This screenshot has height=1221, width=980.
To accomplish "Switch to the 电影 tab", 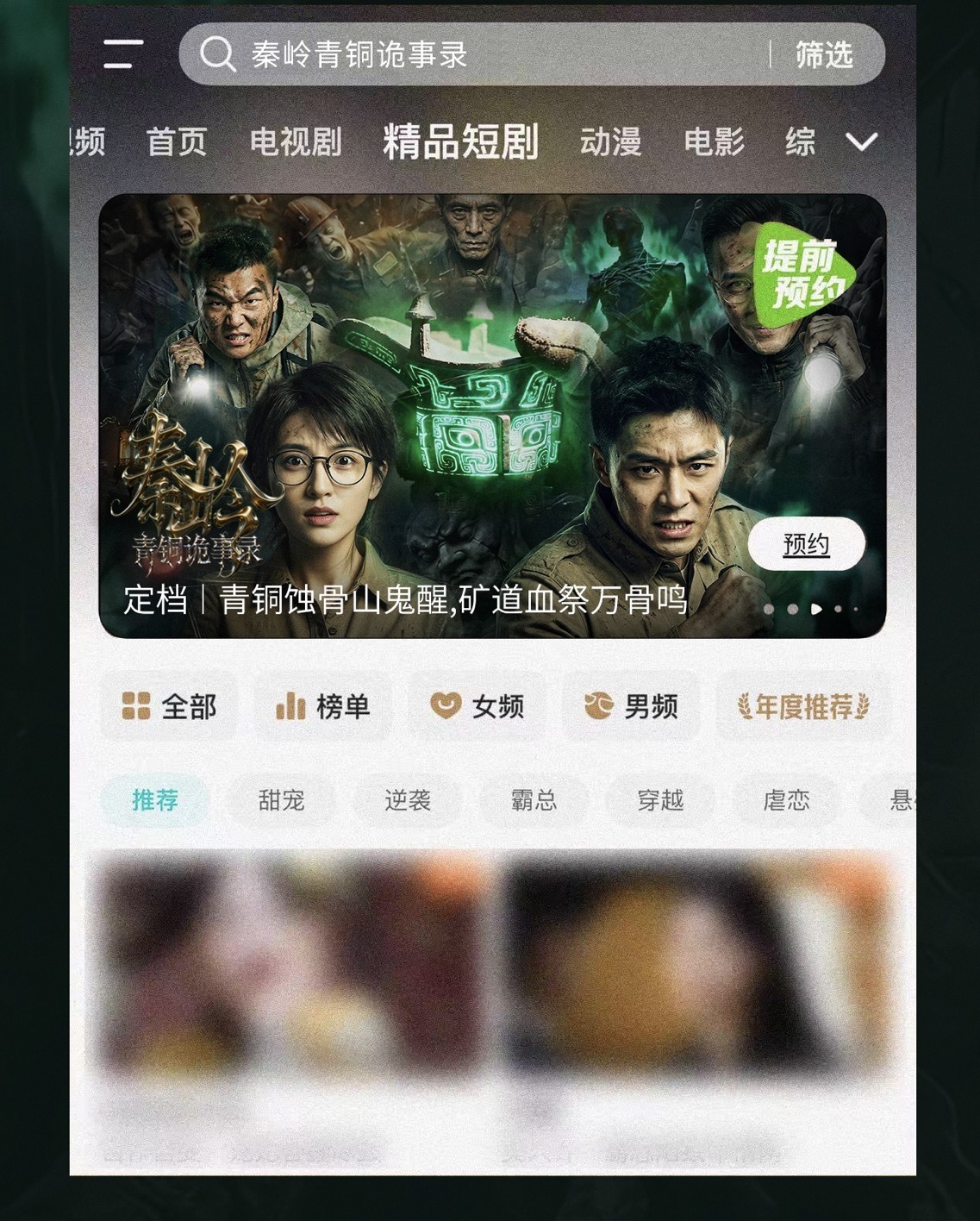I will tap(714, 142).
